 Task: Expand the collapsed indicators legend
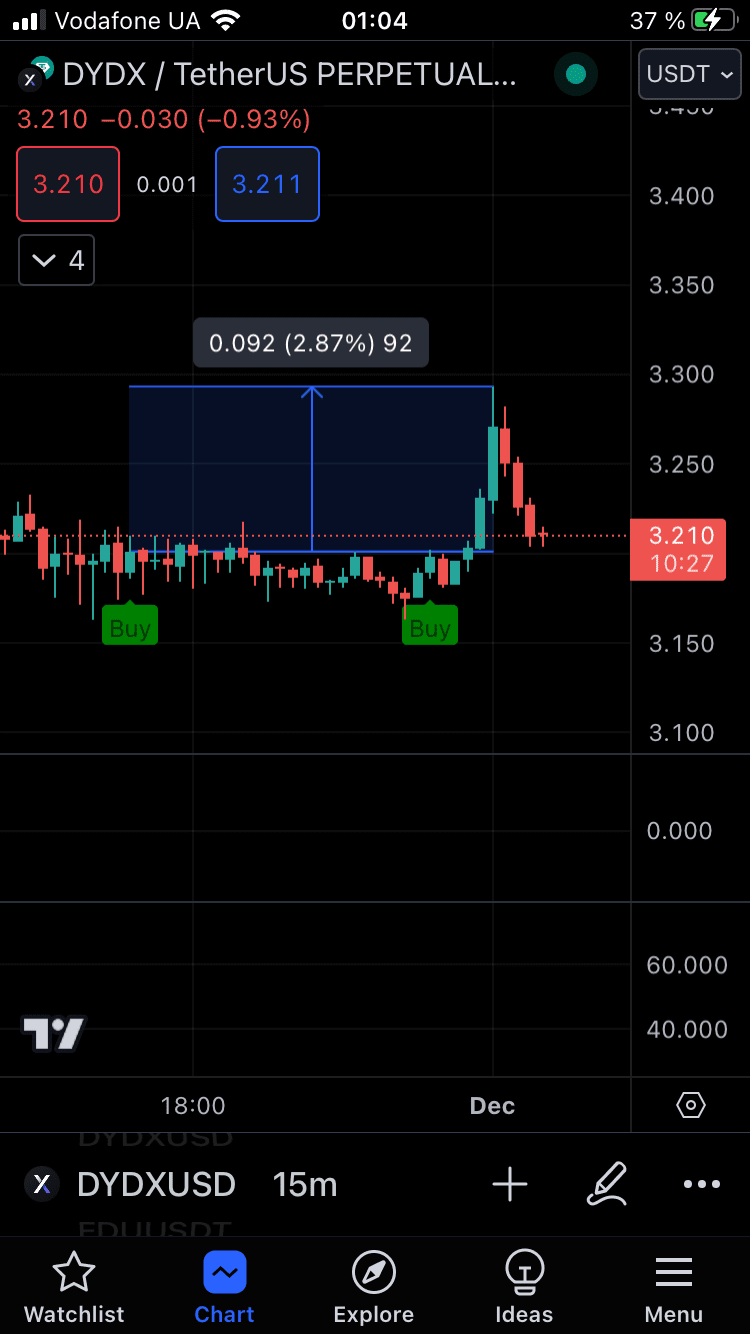57,261
